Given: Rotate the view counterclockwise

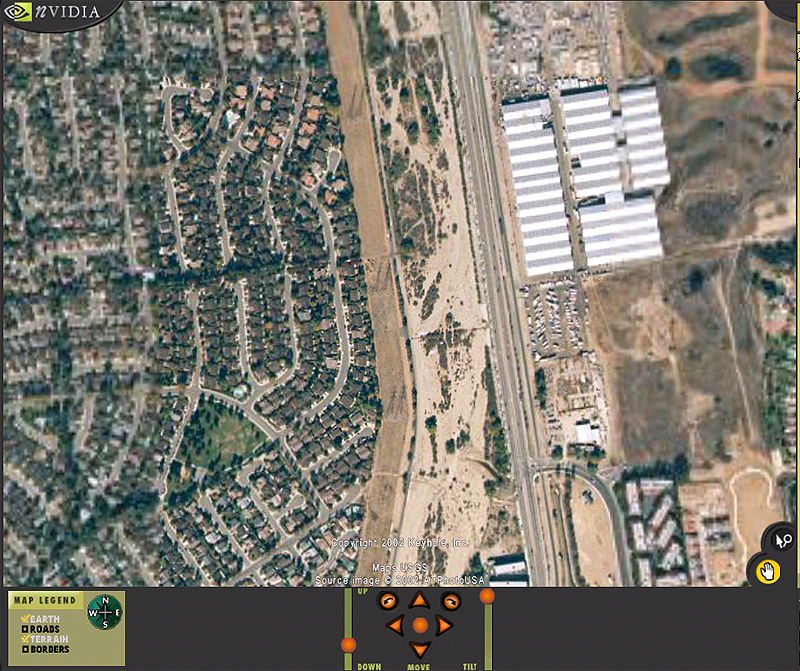Looking at the screenshot, I should tap(388, 601).
